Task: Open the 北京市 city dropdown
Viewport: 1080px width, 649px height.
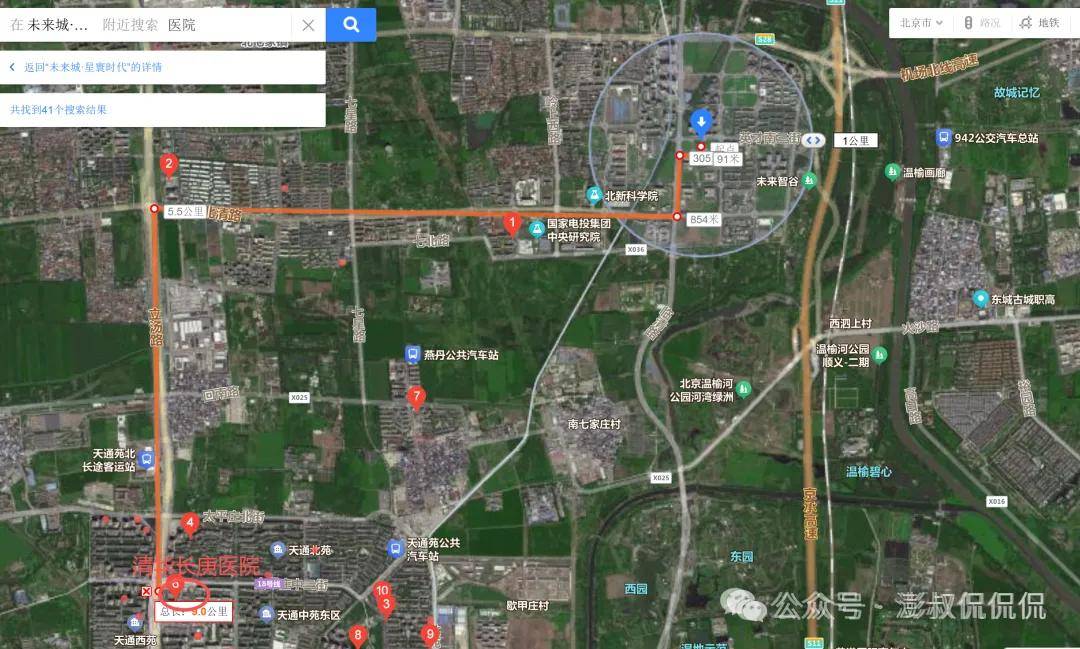Action: 921,23
